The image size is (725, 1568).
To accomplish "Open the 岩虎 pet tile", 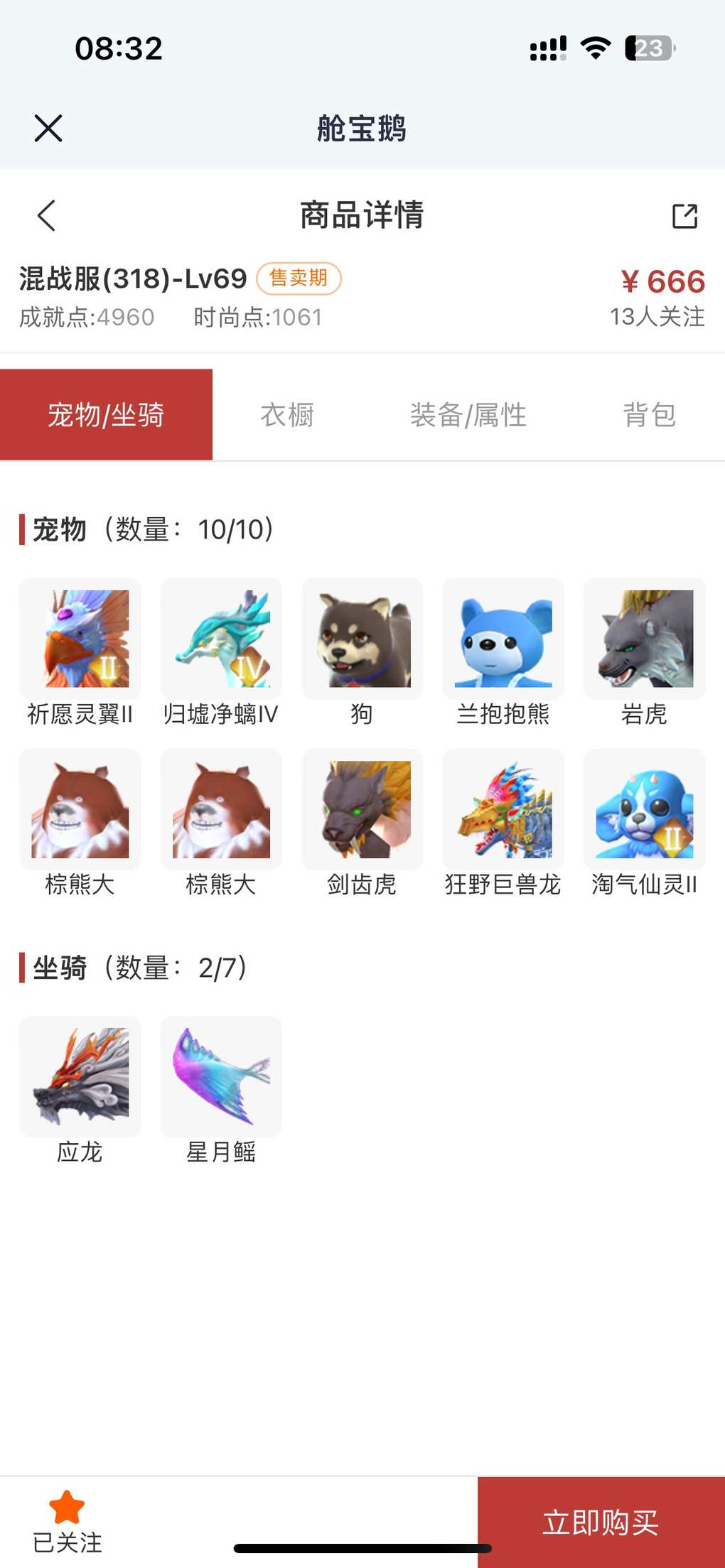I will pyautogui.click(x=645, y=652).
